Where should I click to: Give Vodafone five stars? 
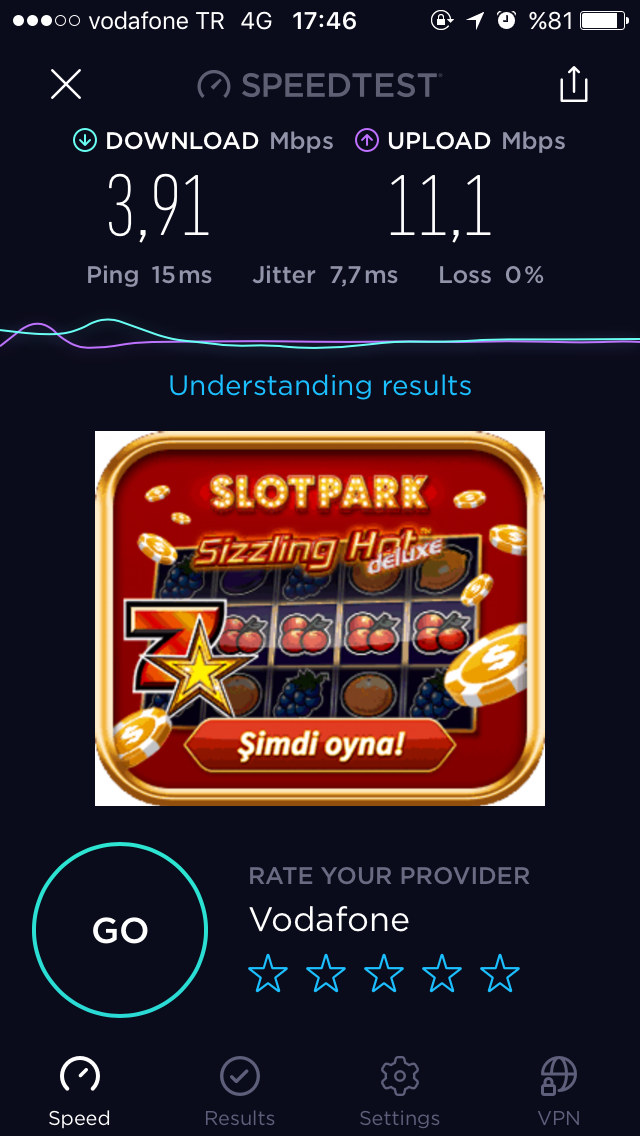[500, 973]
